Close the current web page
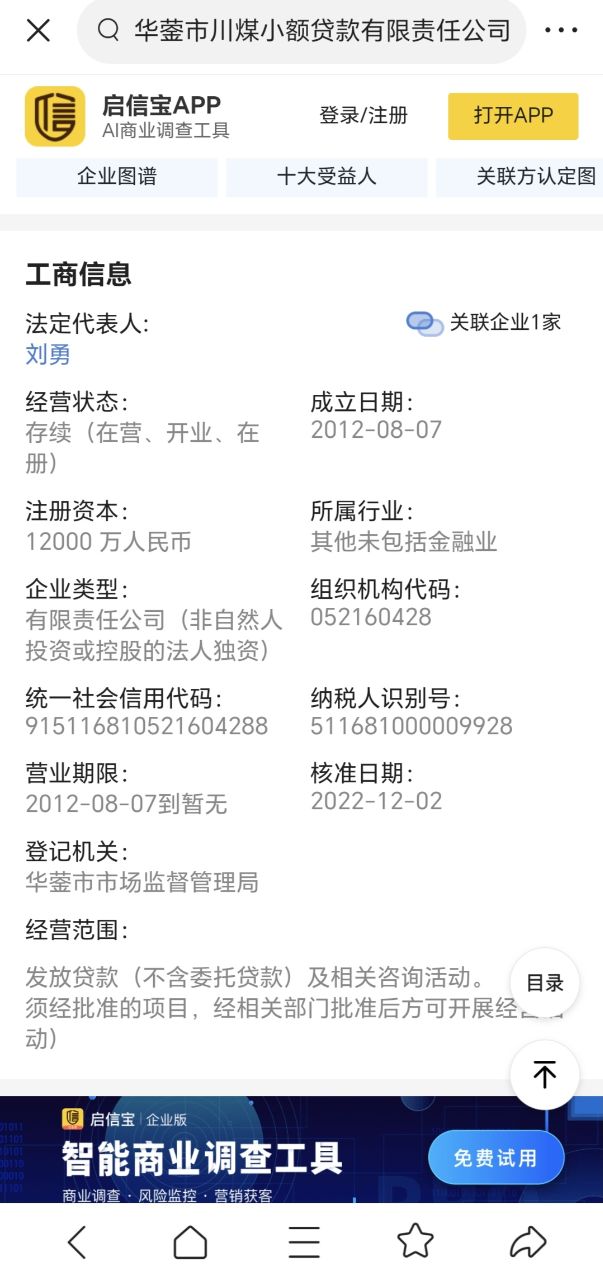 [38, 30]
